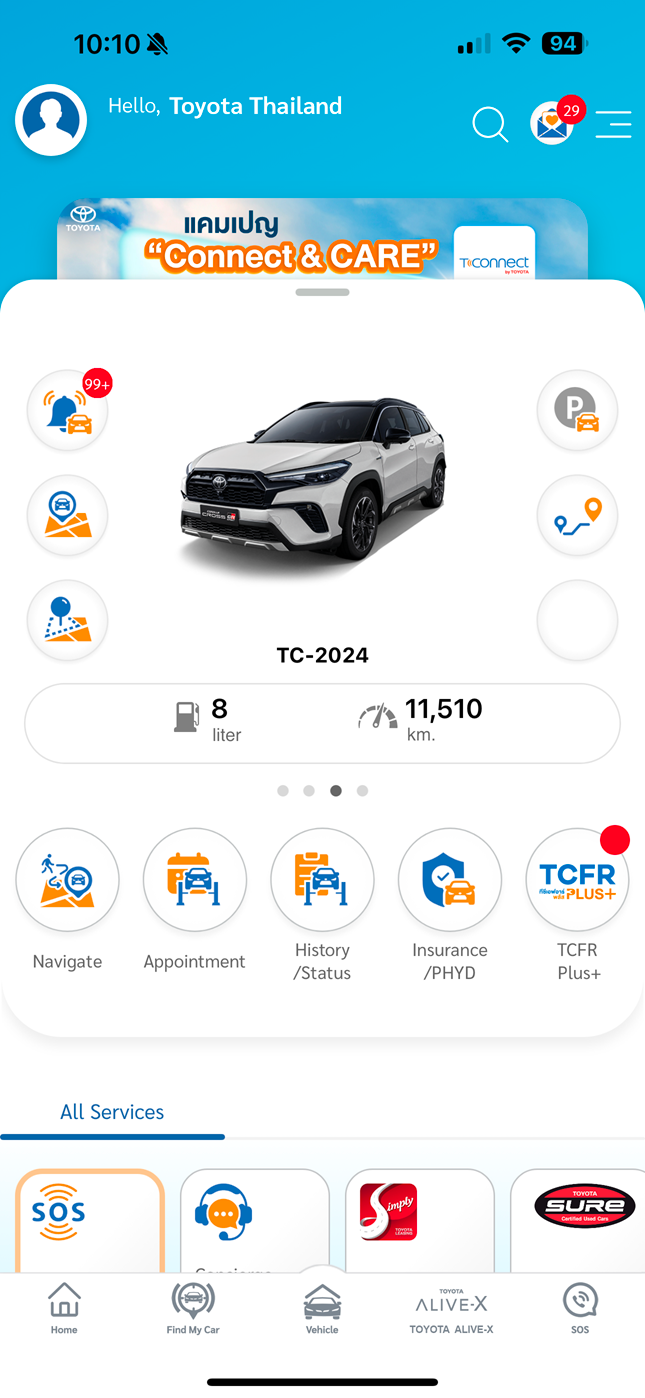This screenshot has width=645, height=1398.
Task: Open the car location map icon
Action: (67, 515)
